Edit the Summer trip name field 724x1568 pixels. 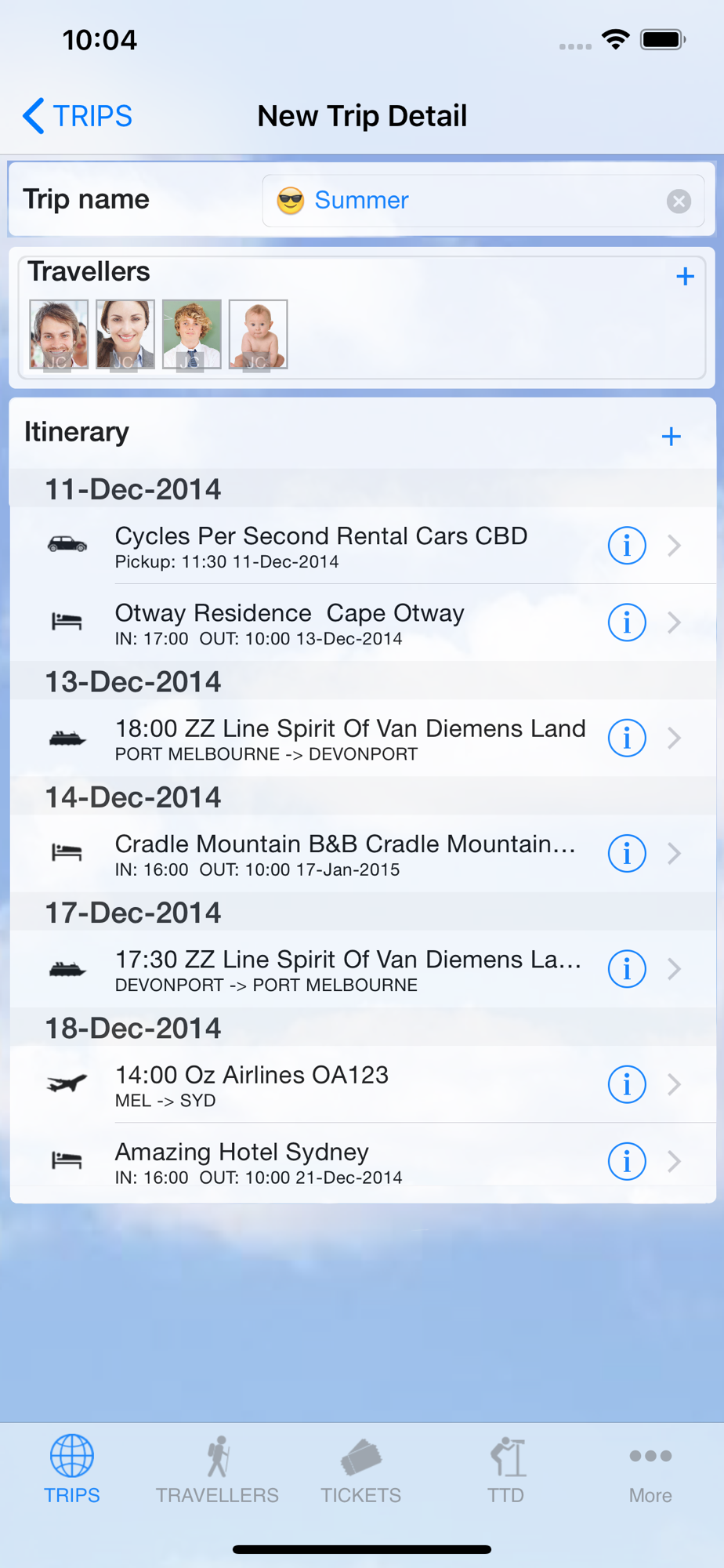(470, 201)
